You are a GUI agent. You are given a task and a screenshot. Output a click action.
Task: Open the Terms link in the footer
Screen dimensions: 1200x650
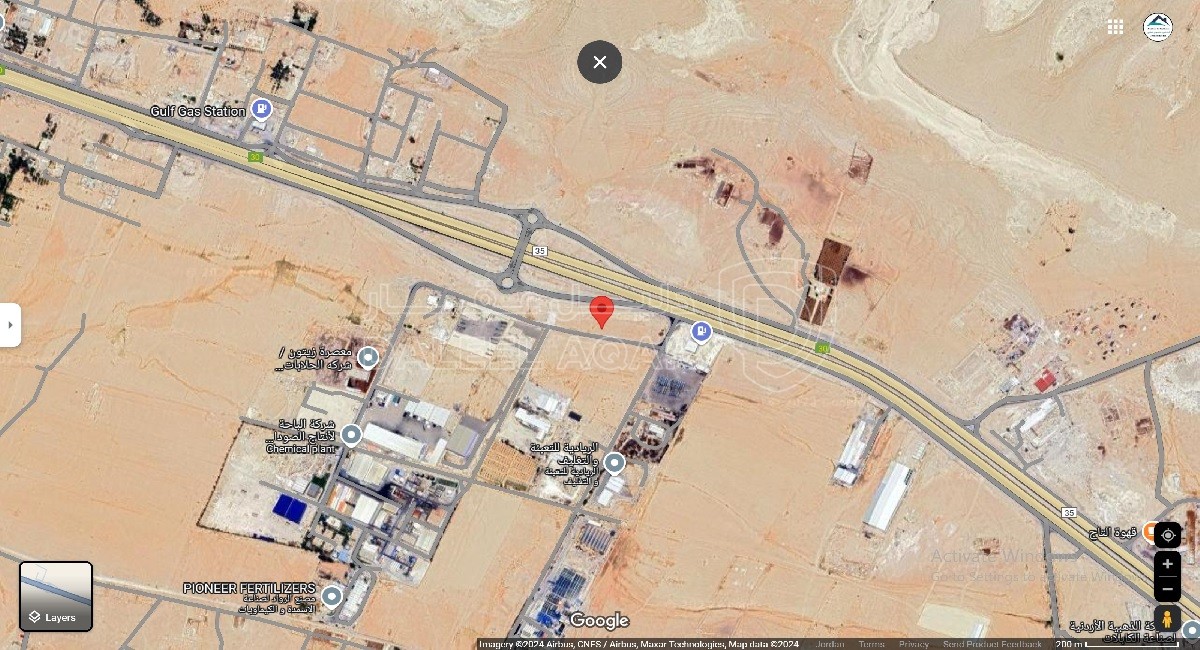click(871, 644)
